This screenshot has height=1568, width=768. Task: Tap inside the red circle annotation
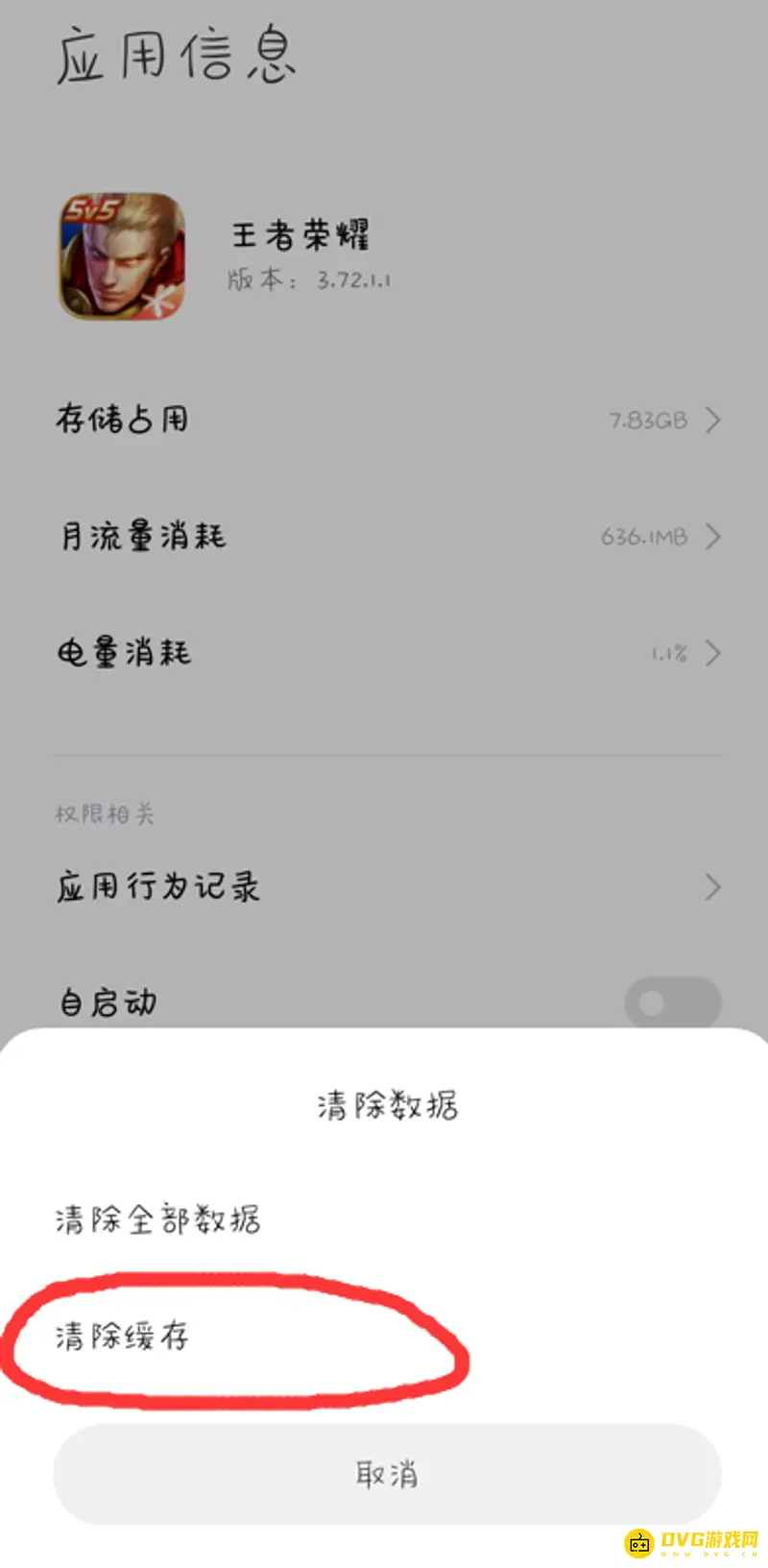coord(240,1335)
